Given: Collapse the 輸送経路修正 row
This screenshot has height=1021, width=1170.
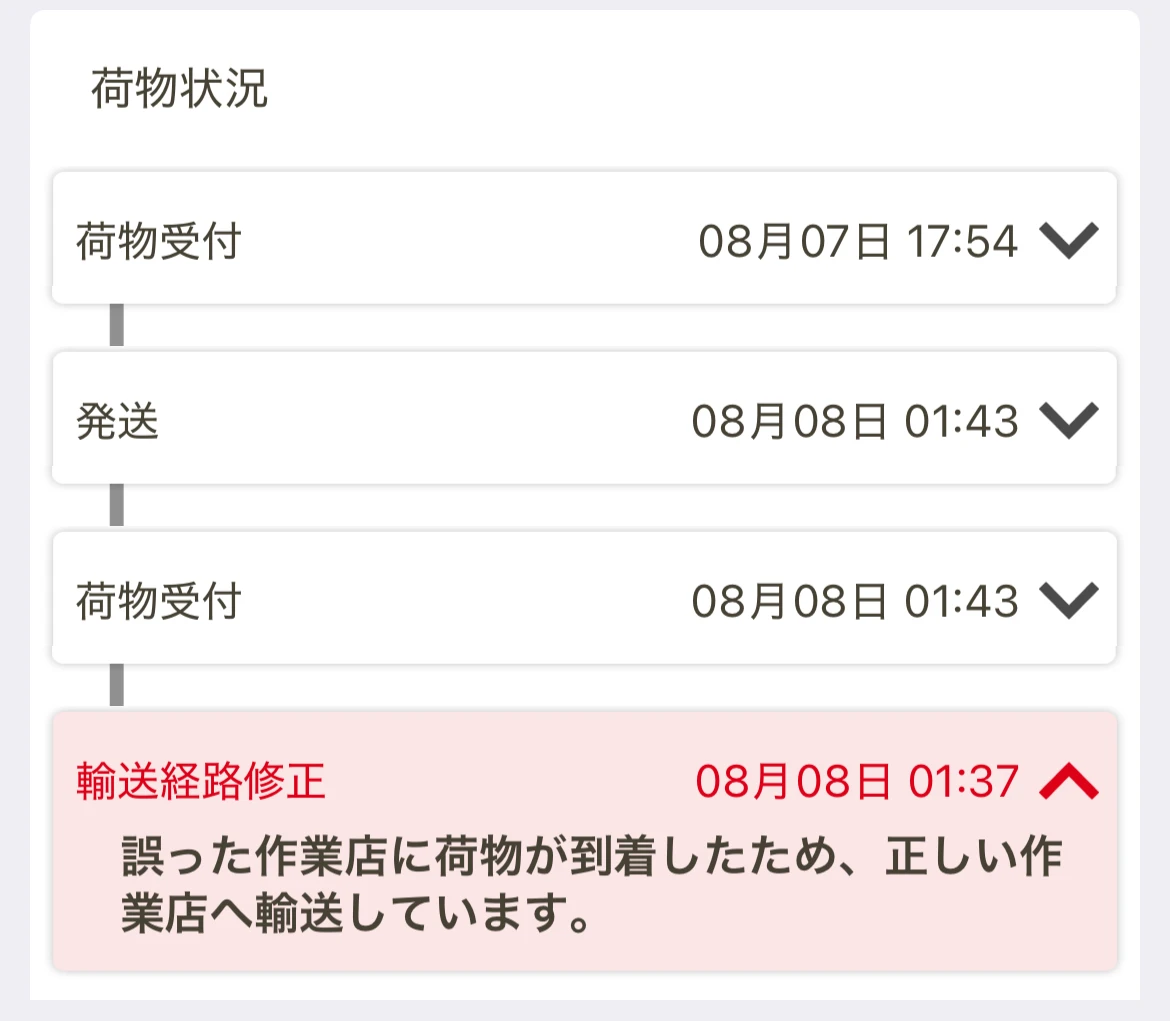Looking at the screenshot, I should [1068, 781].
